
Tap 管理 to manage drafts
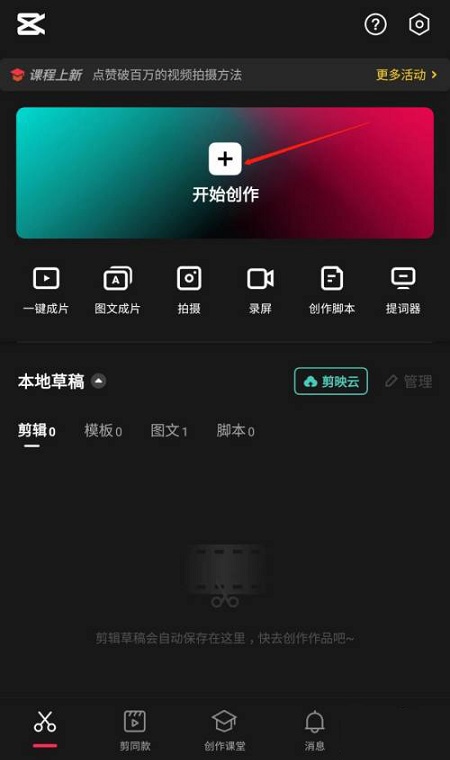point(409,381)
